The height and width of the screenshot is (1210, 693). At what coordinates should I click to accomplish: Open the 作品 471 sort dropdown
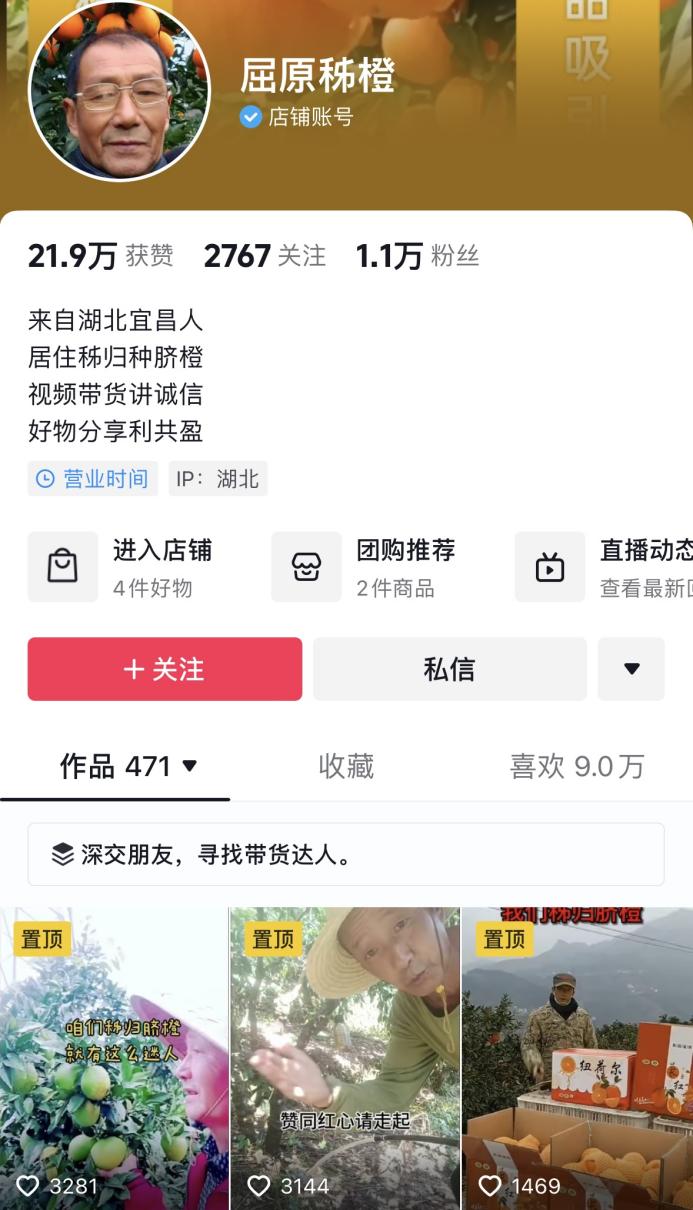129,767
